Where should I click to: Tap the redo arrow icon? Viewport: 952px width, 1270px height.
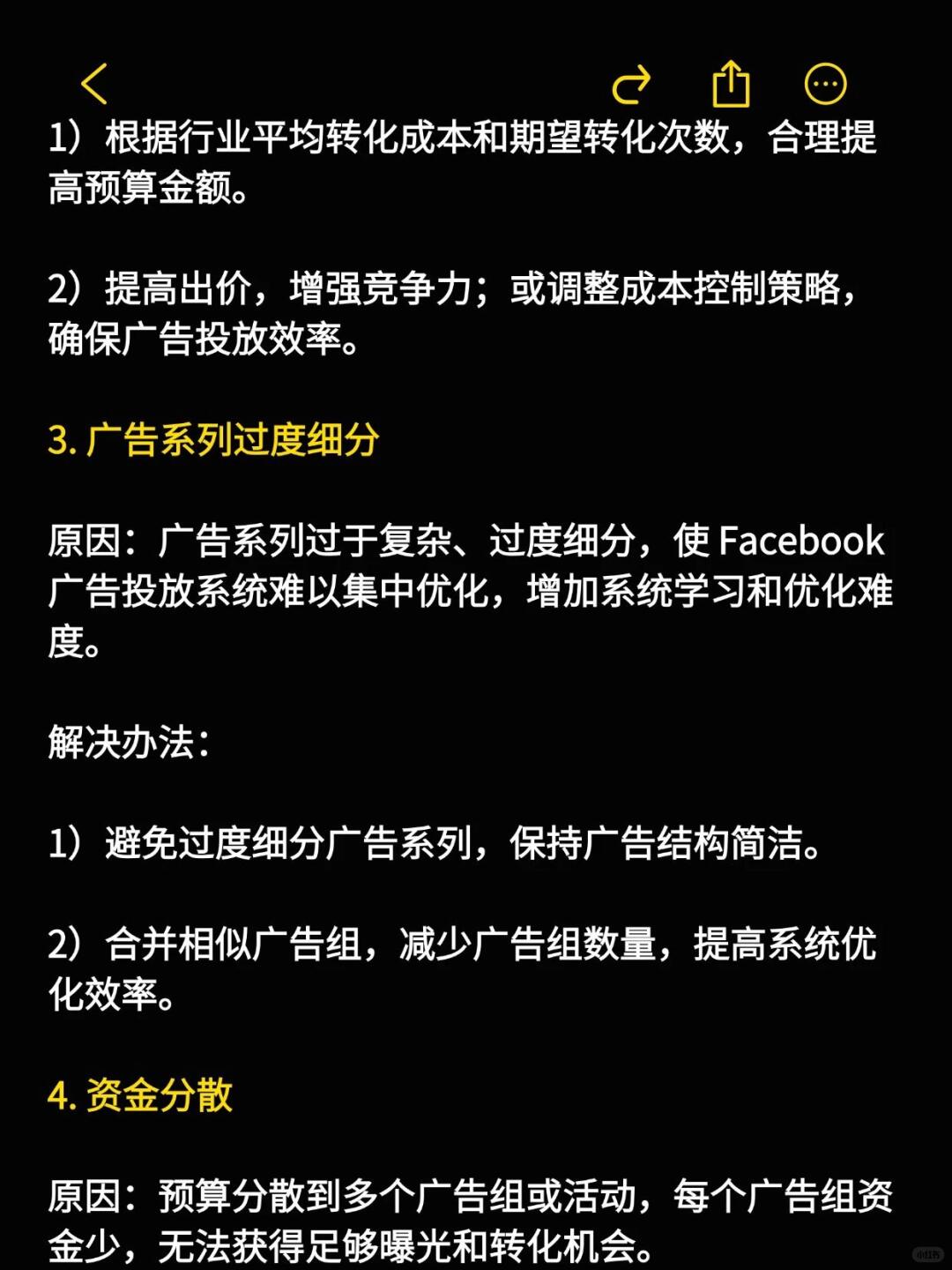(x=631, y=85)
